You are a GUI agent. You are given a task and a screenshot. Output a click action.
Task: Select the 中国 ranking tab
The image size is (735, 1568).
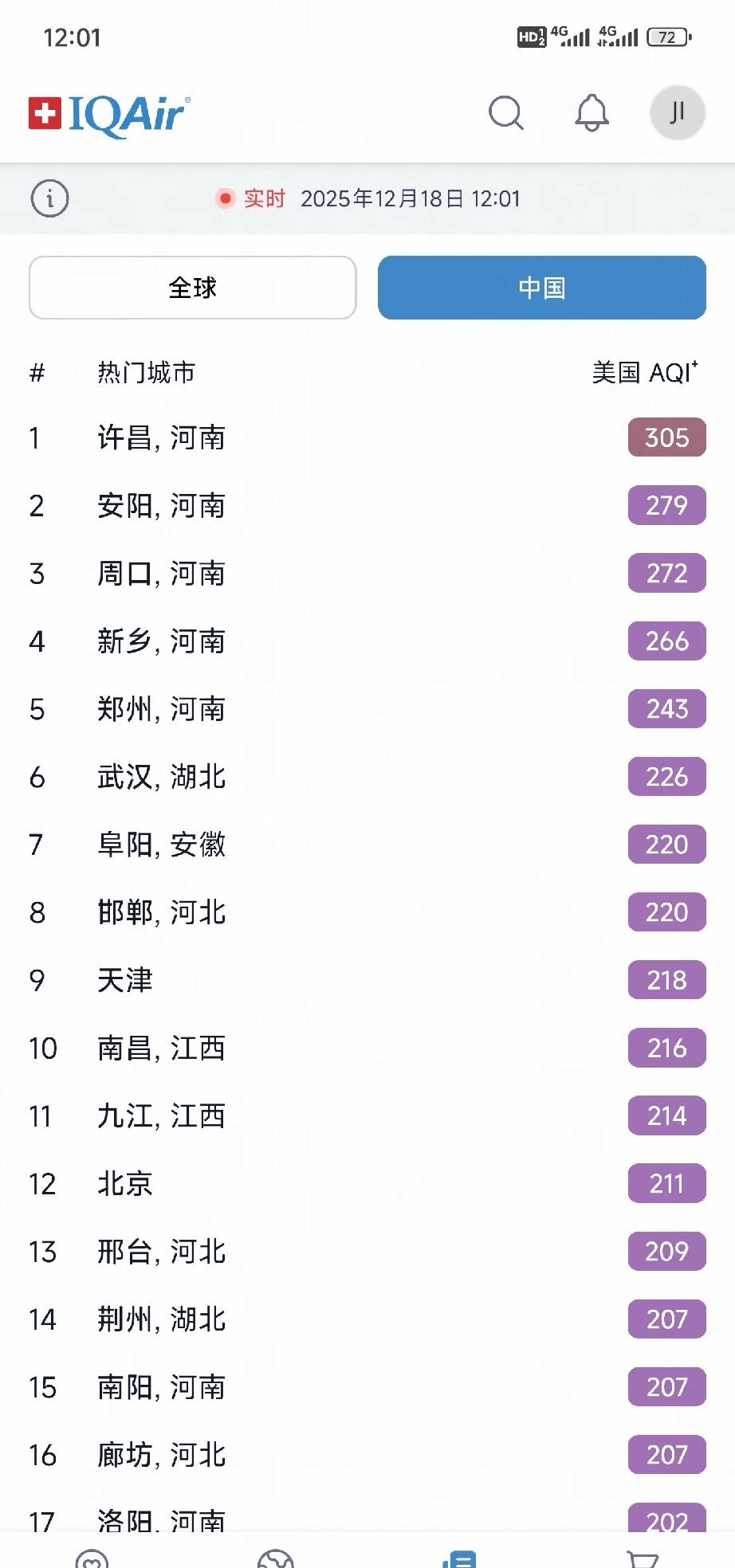coord(541,288)
